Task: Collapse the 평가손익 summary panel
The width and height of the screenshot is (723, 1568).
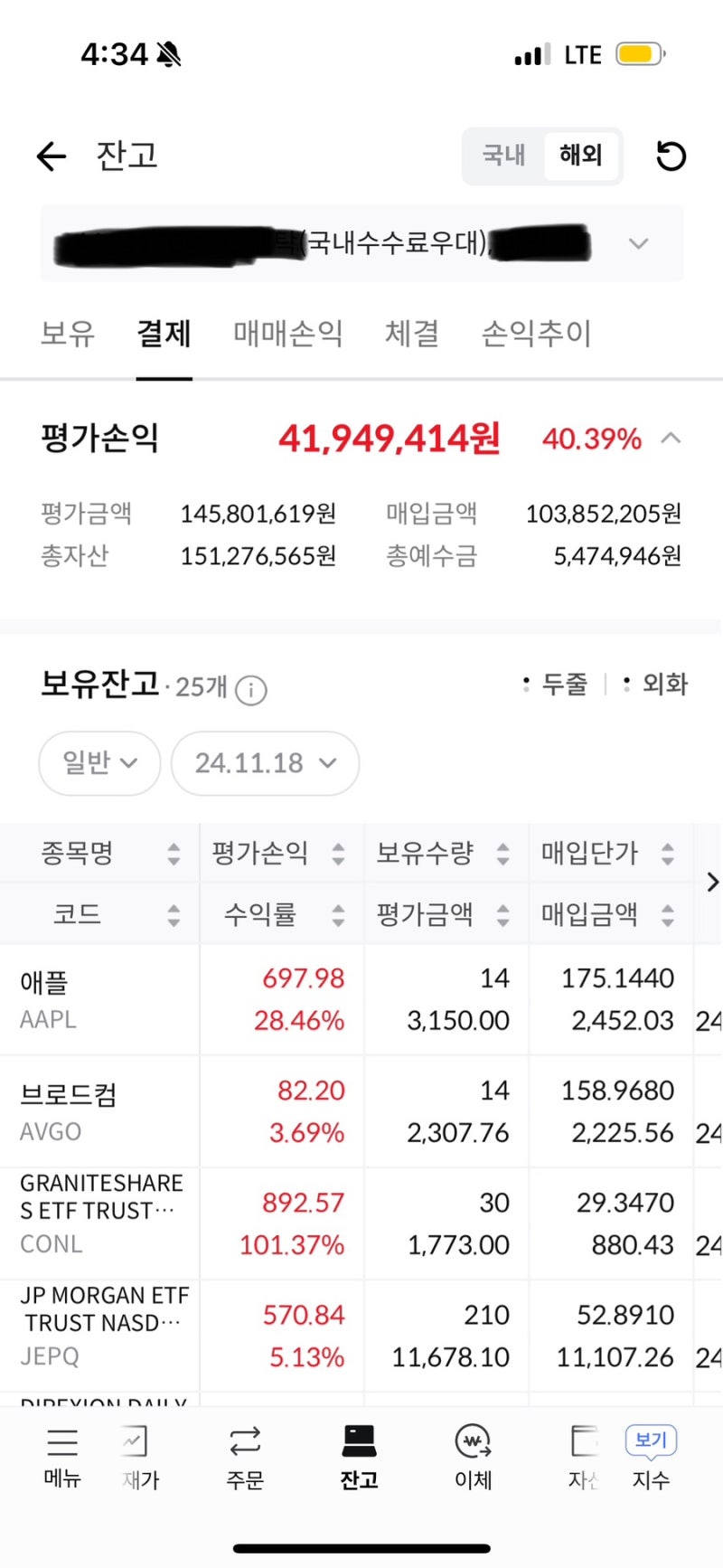Action: click(671, 438)
